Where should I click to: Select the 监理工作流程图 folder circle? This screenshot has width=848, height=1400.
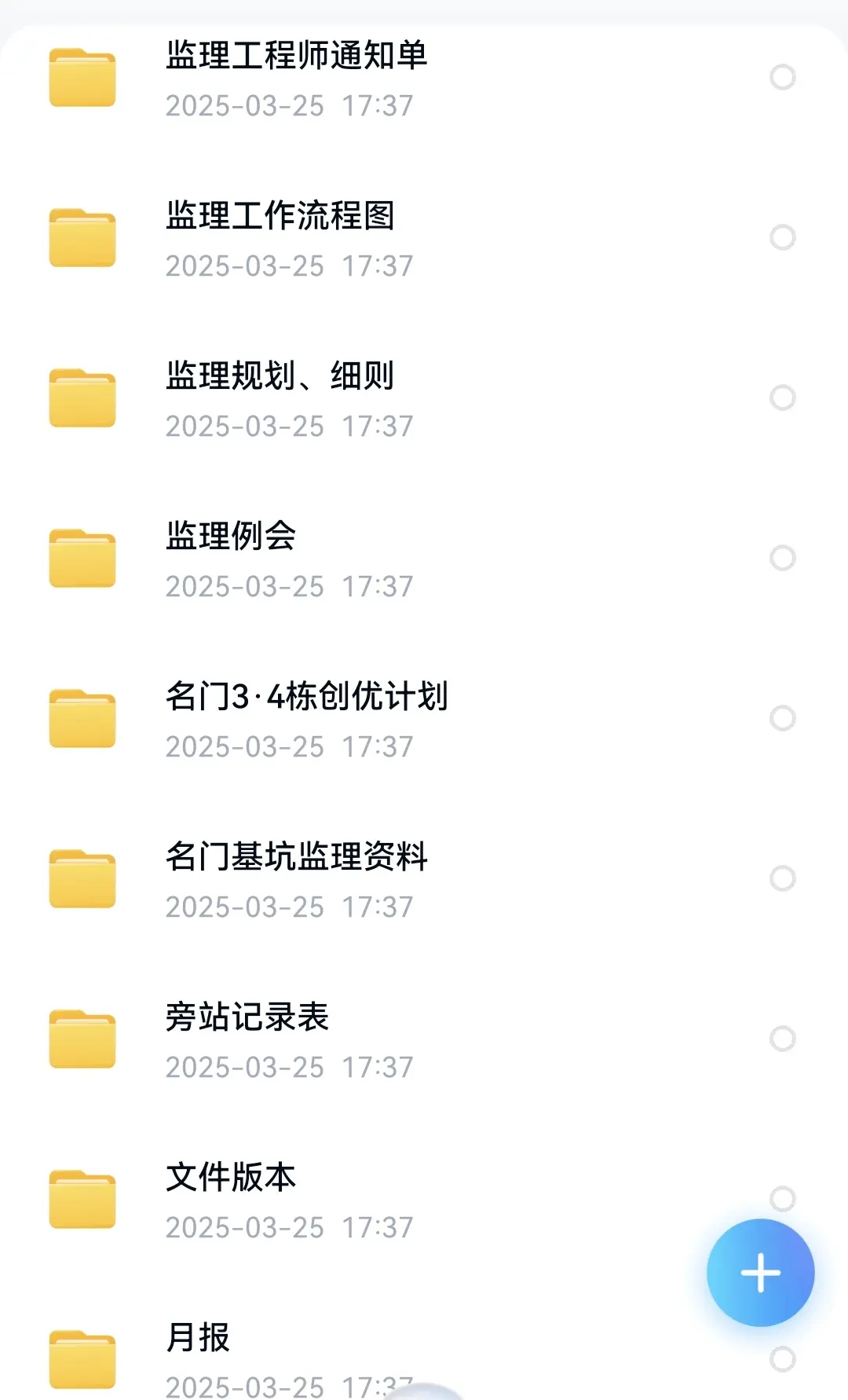[782, 237]
